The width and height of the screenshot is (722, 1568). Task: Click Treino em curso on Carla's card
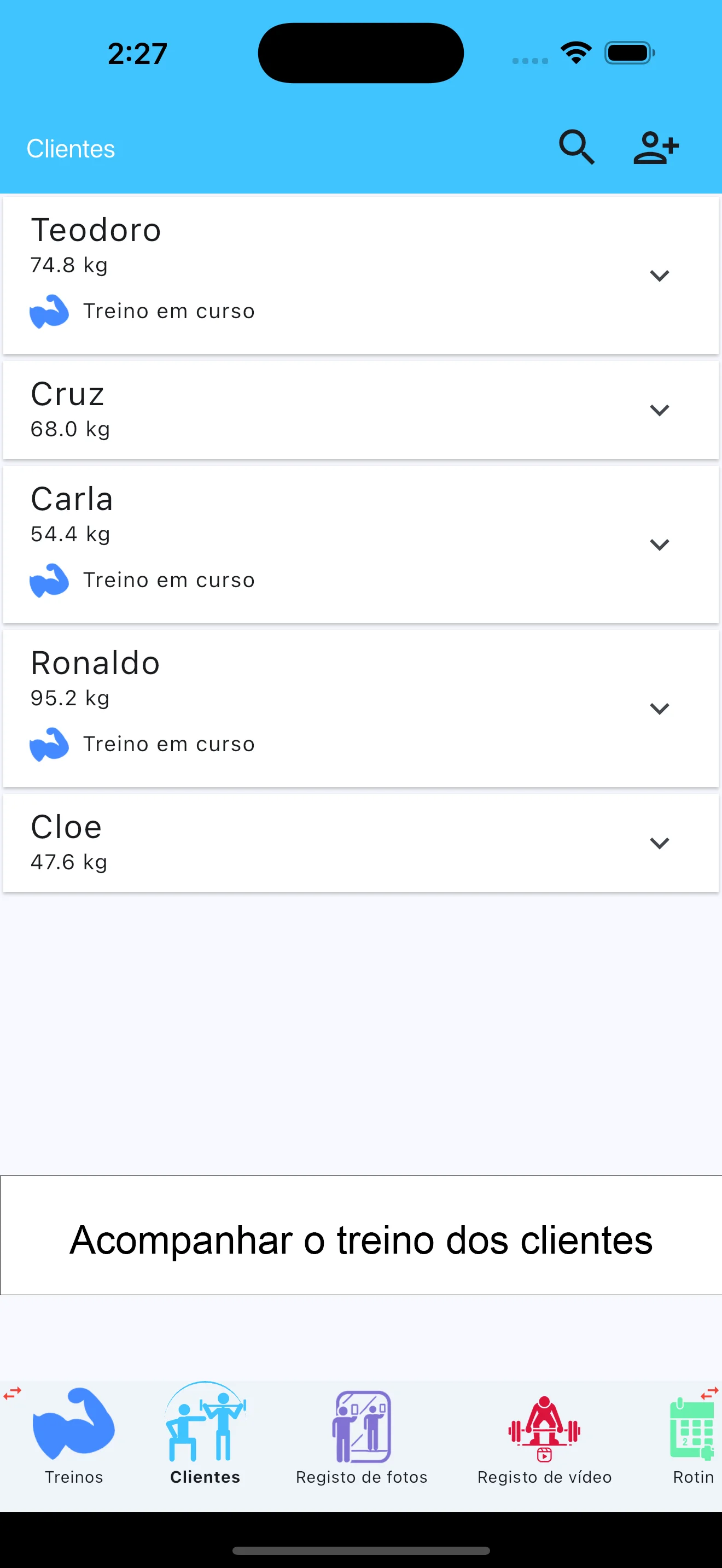tap(168, 579)
